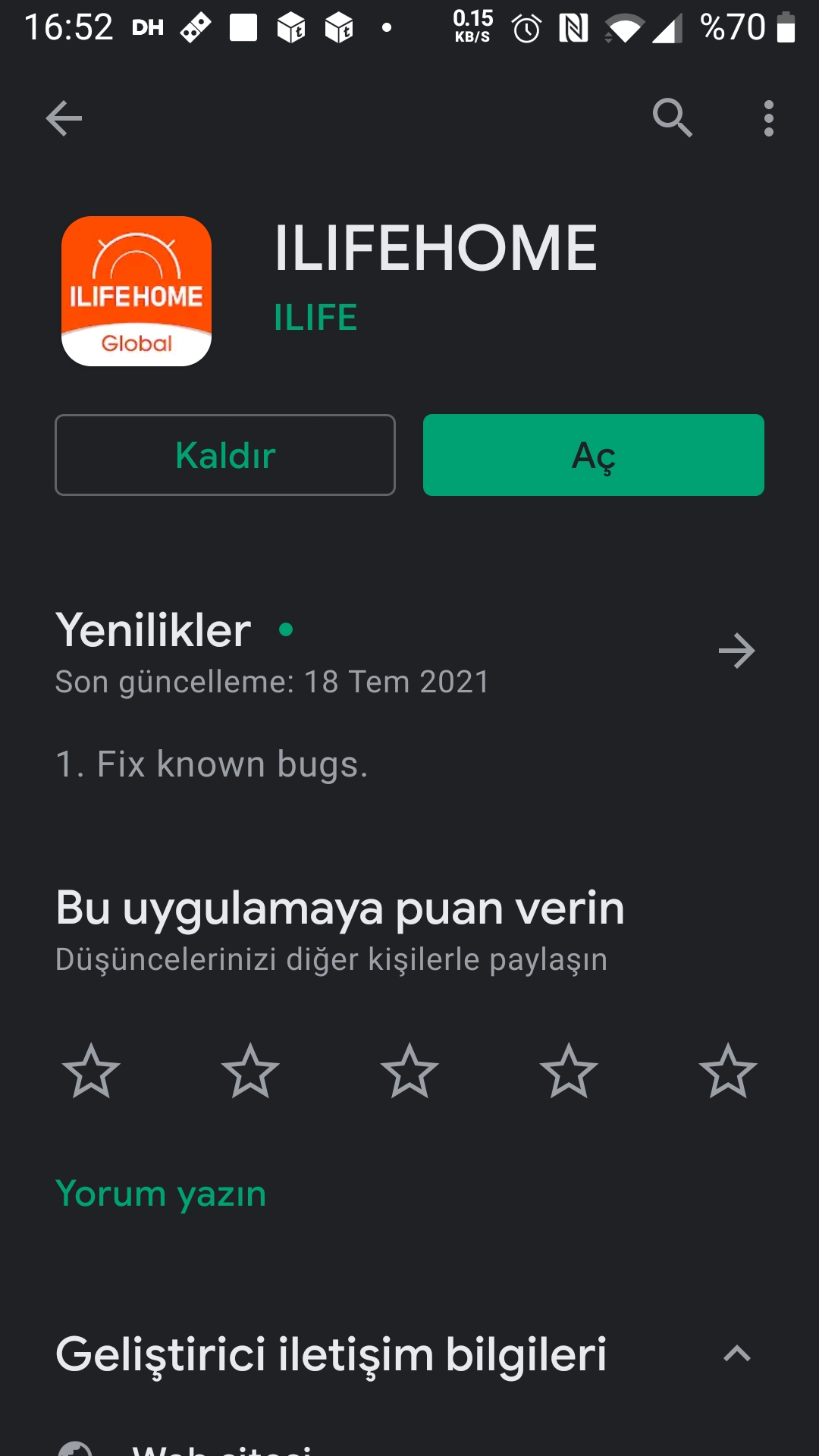
Task: Tap Aç to open ILIFEHOME
Action: click(594, 455)
